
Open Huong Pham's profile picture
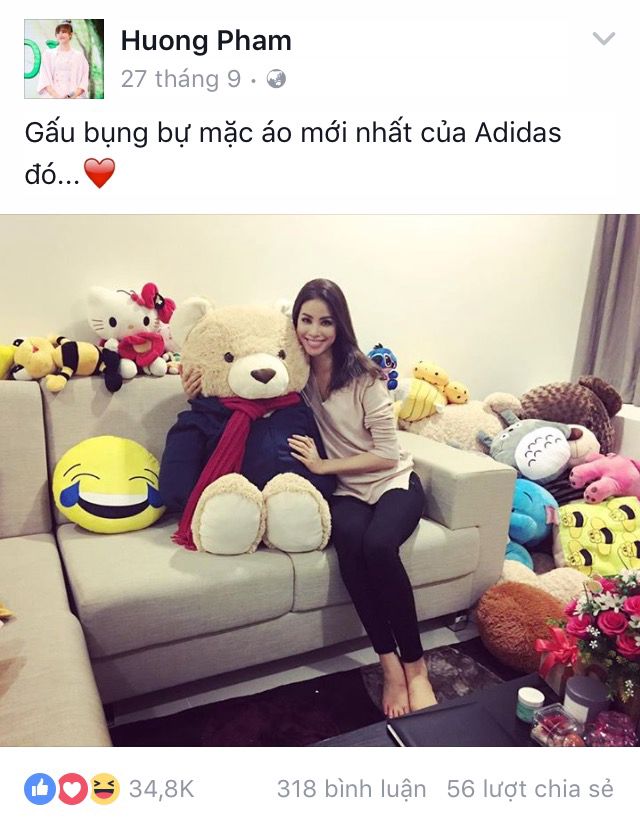coord(64,58)
